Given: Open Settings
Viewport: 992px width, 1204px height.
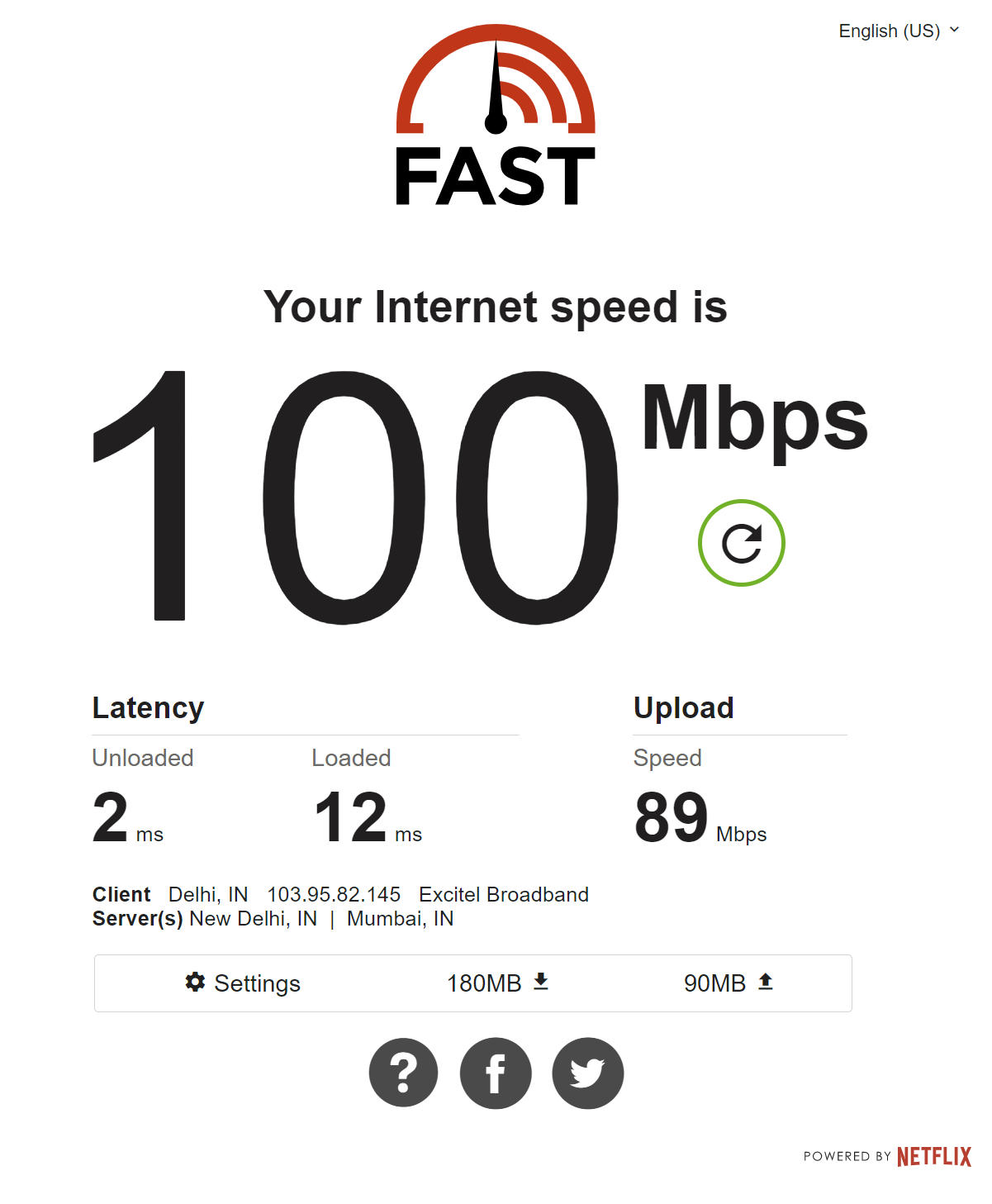Looking at the screenshot, I should pos(243,983).
